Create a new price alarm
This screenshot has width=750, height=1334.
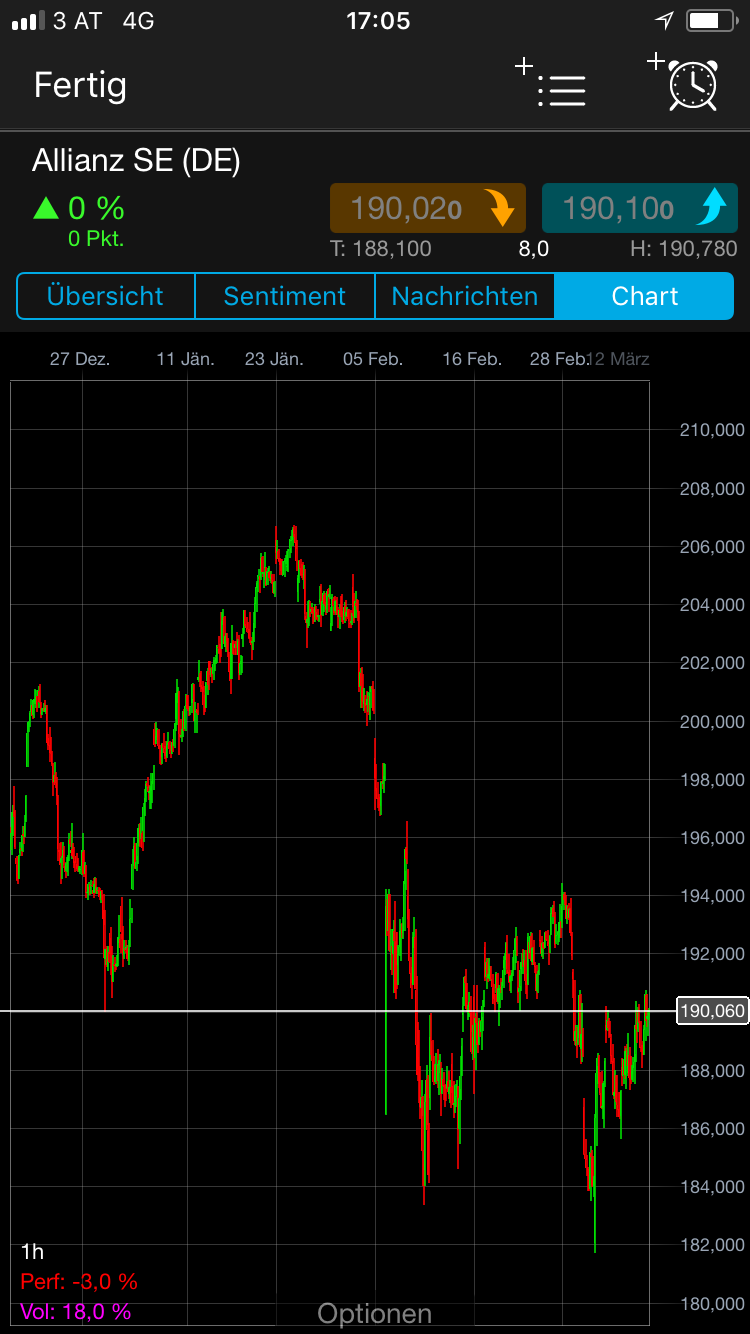tap(687, 83)
